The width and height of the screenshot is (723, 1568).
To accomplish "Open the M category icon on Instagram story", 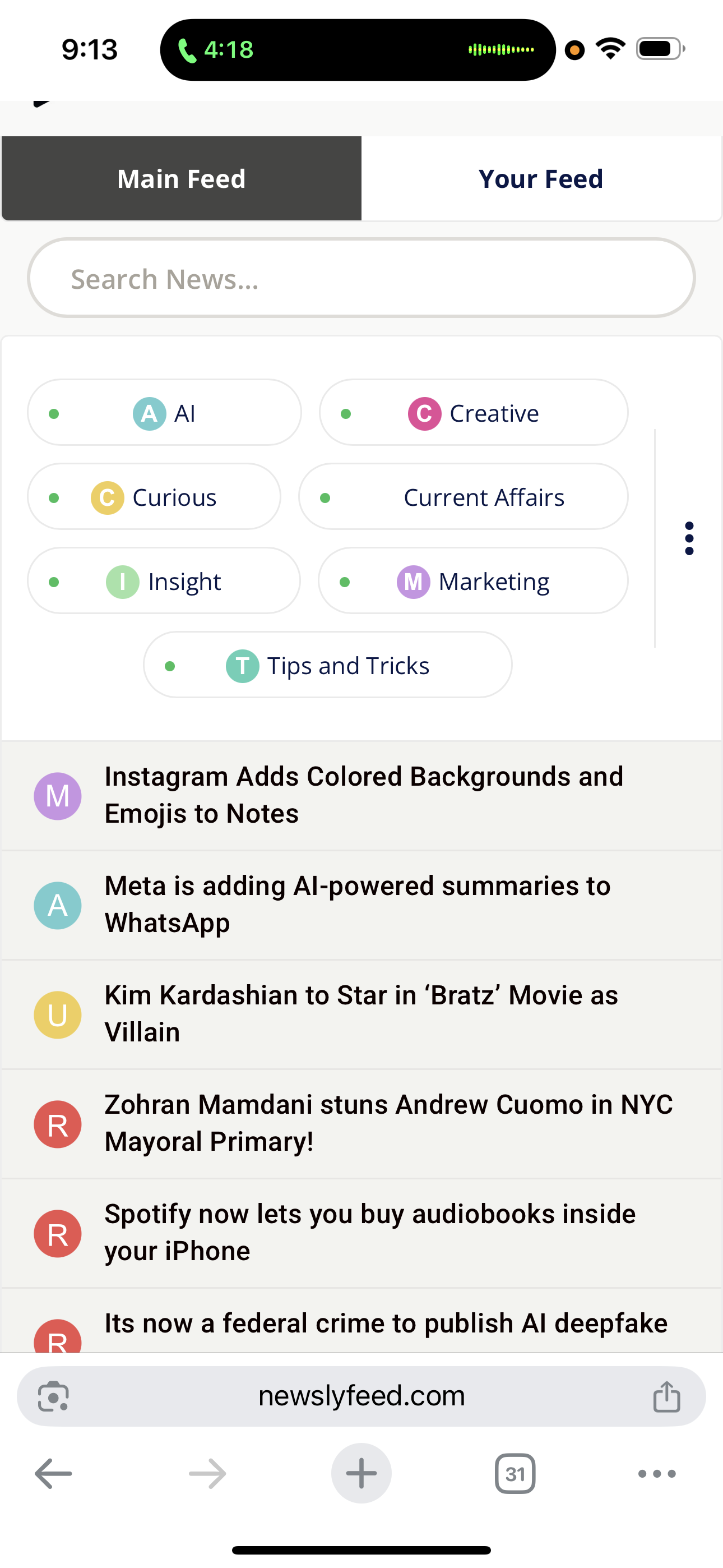I will (57, 796).
